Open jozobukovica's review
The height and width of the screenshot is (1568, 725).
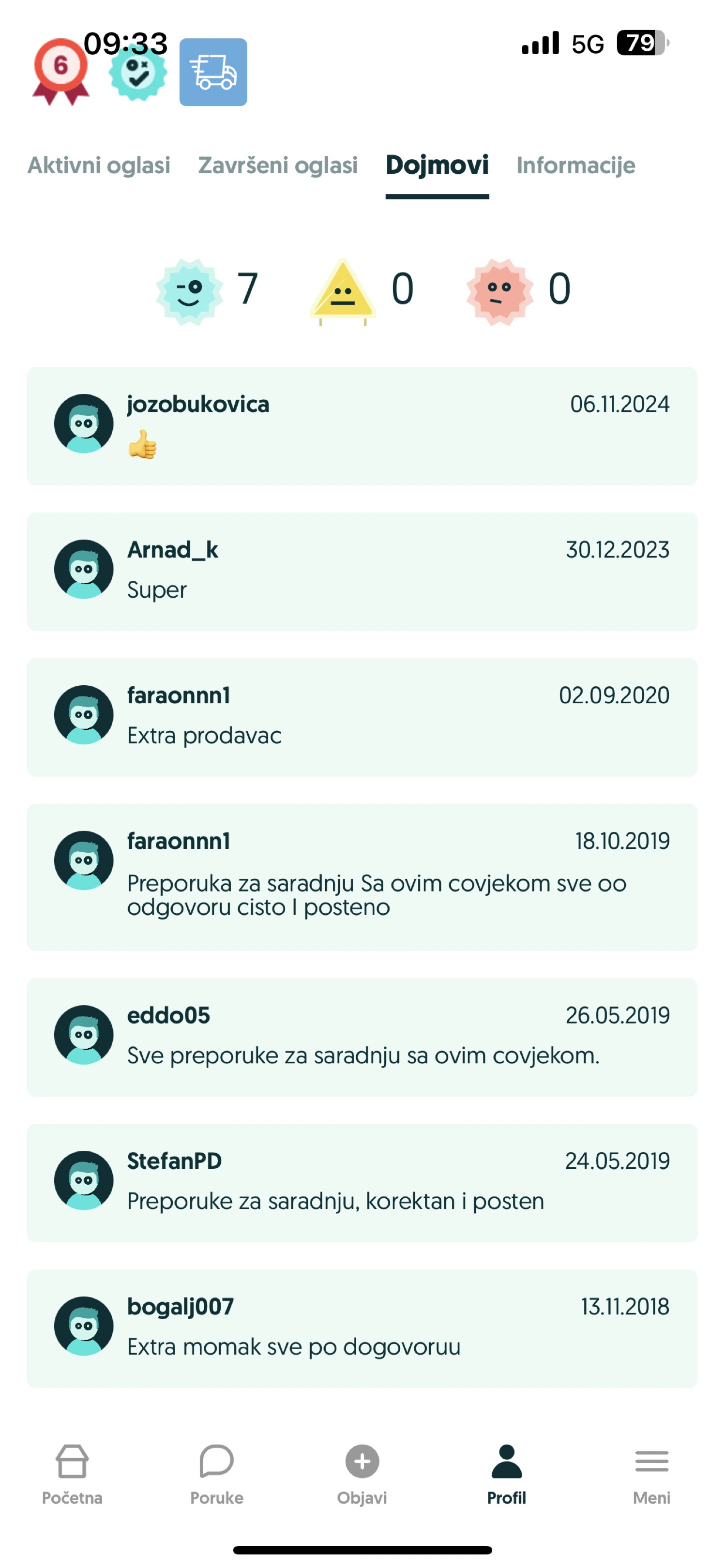362,425
